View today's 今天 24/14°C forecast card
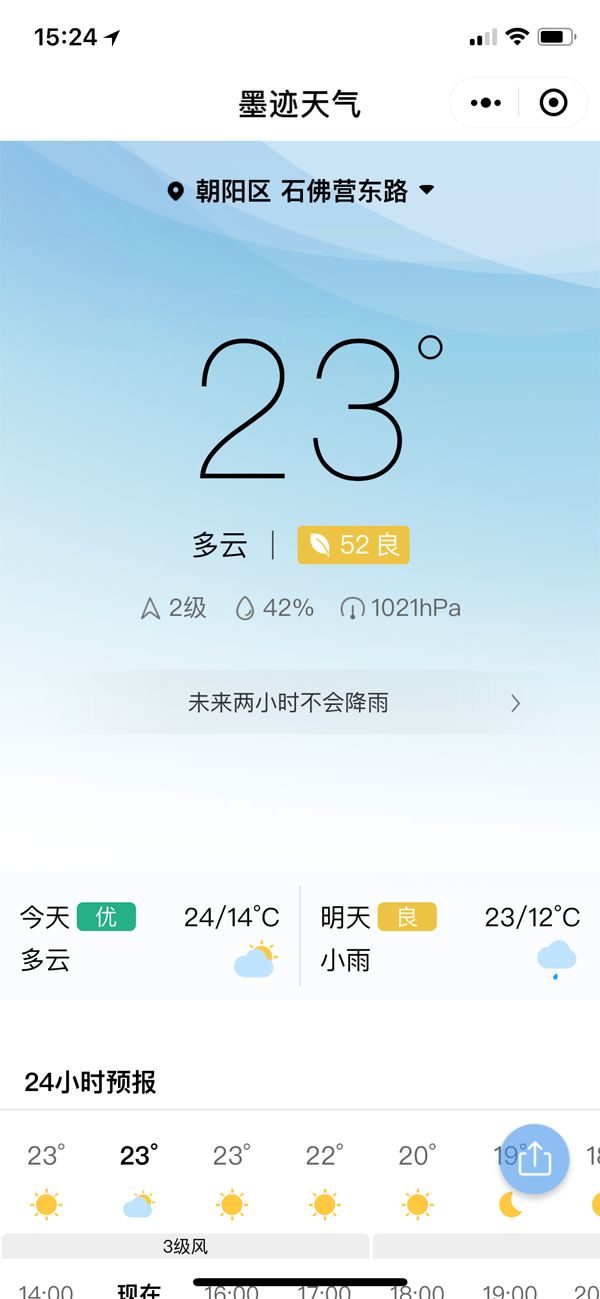 point(150,937)
